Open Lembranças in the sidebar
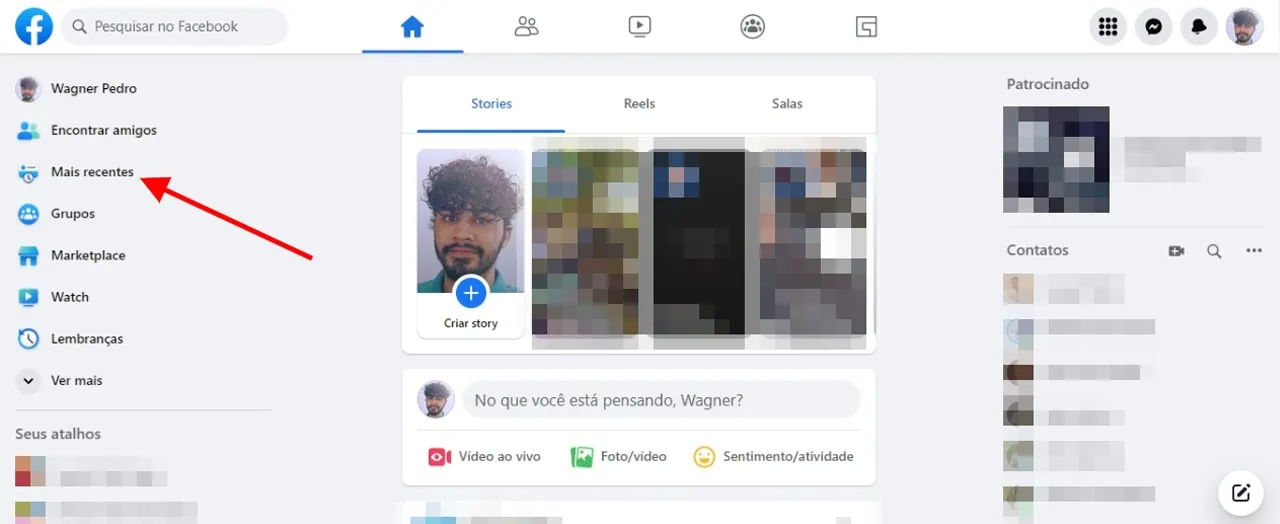Screen dimensions: 1280x524 click(x=87, y=339)
